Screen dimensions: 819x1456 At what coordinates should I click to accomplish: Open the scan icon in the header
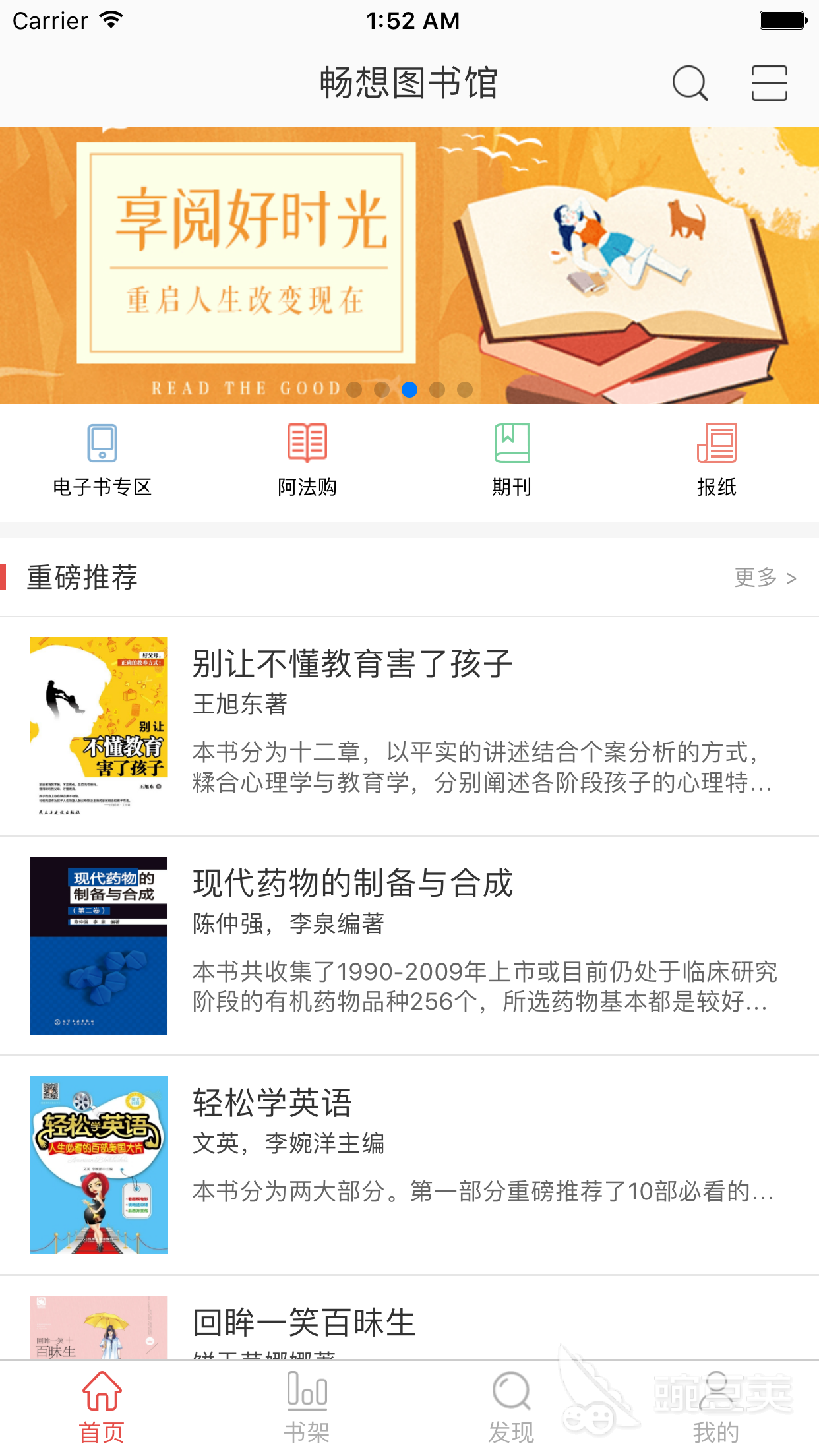tap(769, 84)
